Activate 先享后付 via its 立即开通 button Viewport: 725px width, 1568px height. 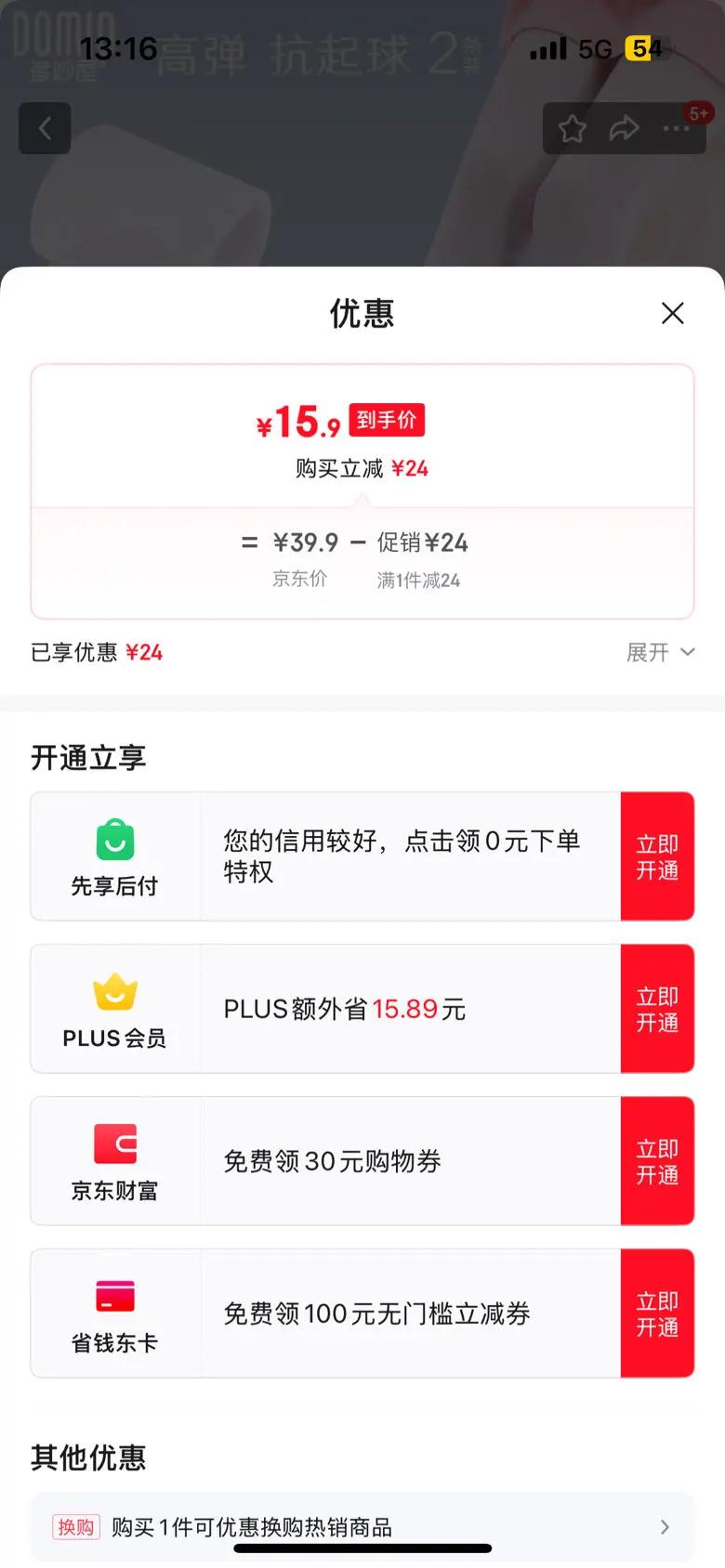pos(657,856)
